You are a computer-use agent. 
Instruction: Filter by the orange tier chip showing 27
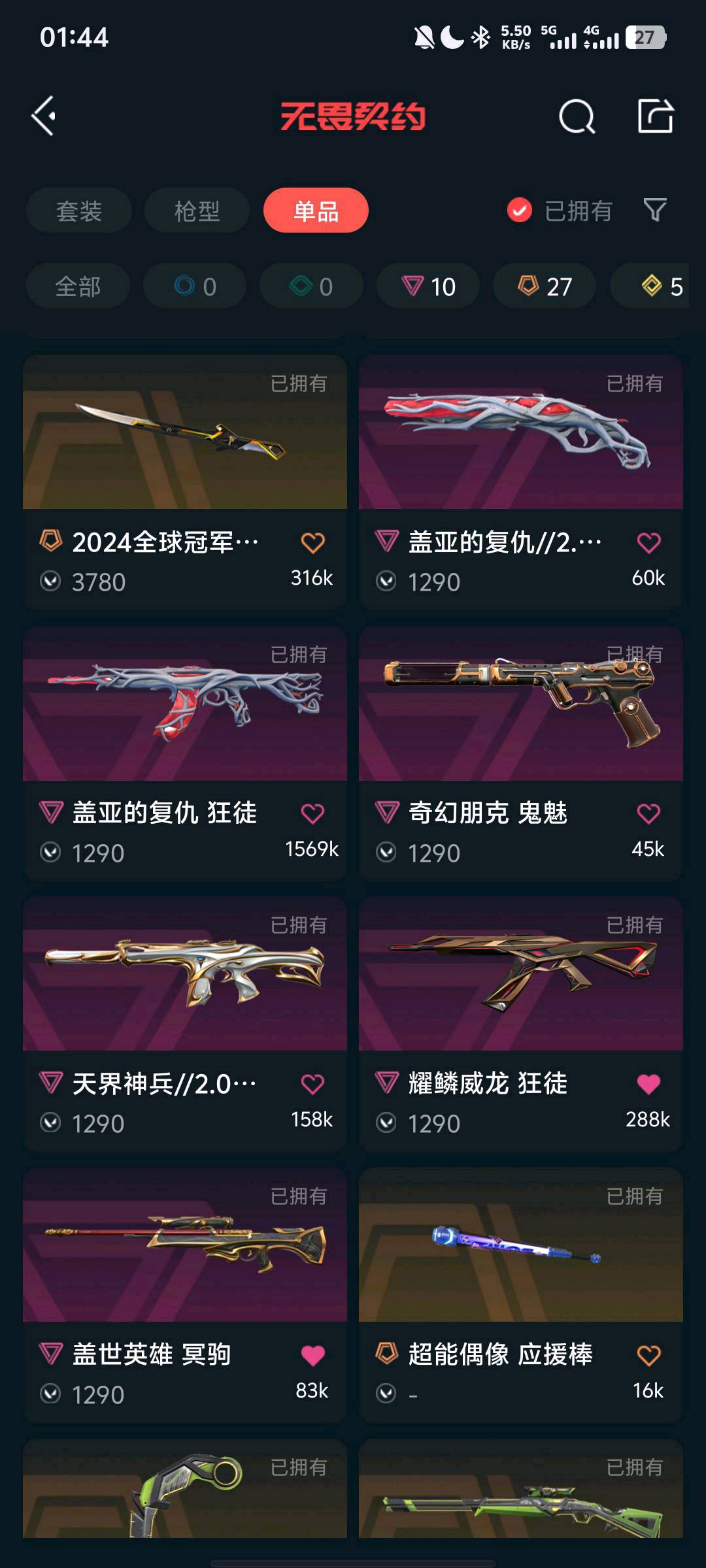545,286
